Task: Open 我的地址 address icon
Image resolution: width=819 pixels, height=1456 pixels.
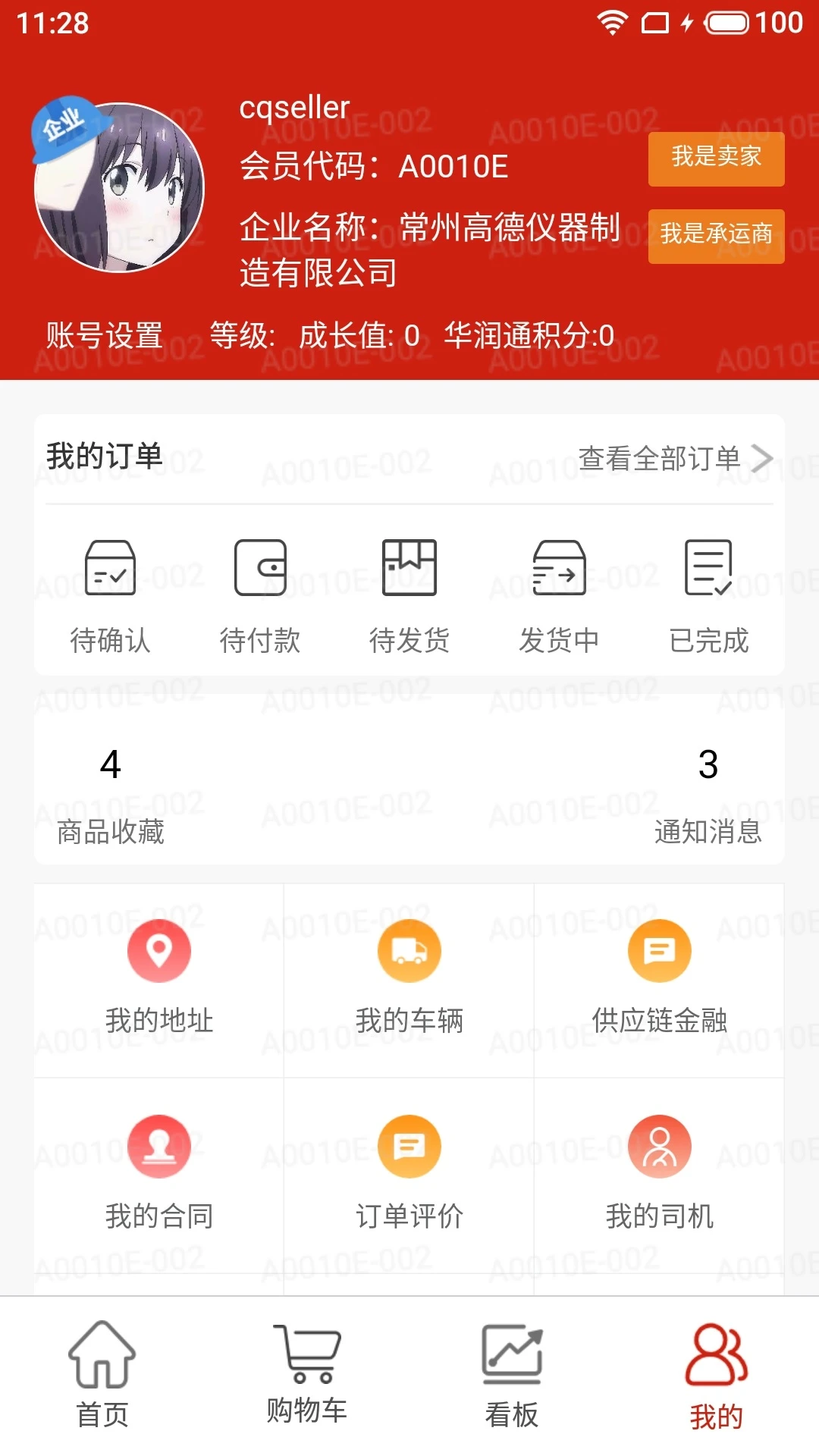Action: click(x=158, y=950)
